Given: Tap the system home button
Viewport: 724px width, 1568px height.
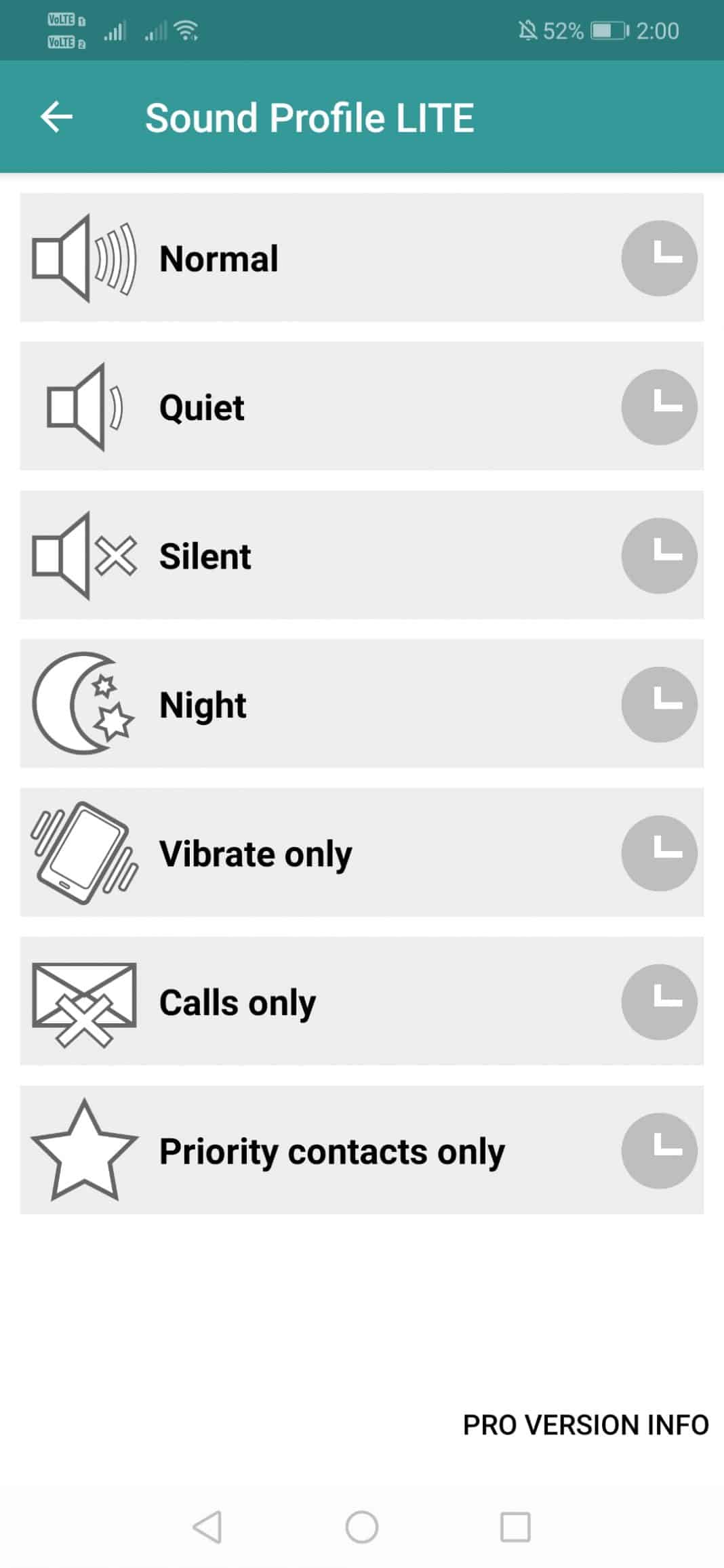Looking at the screenshot, I should pyautogui.click(x=362, y=1527).
